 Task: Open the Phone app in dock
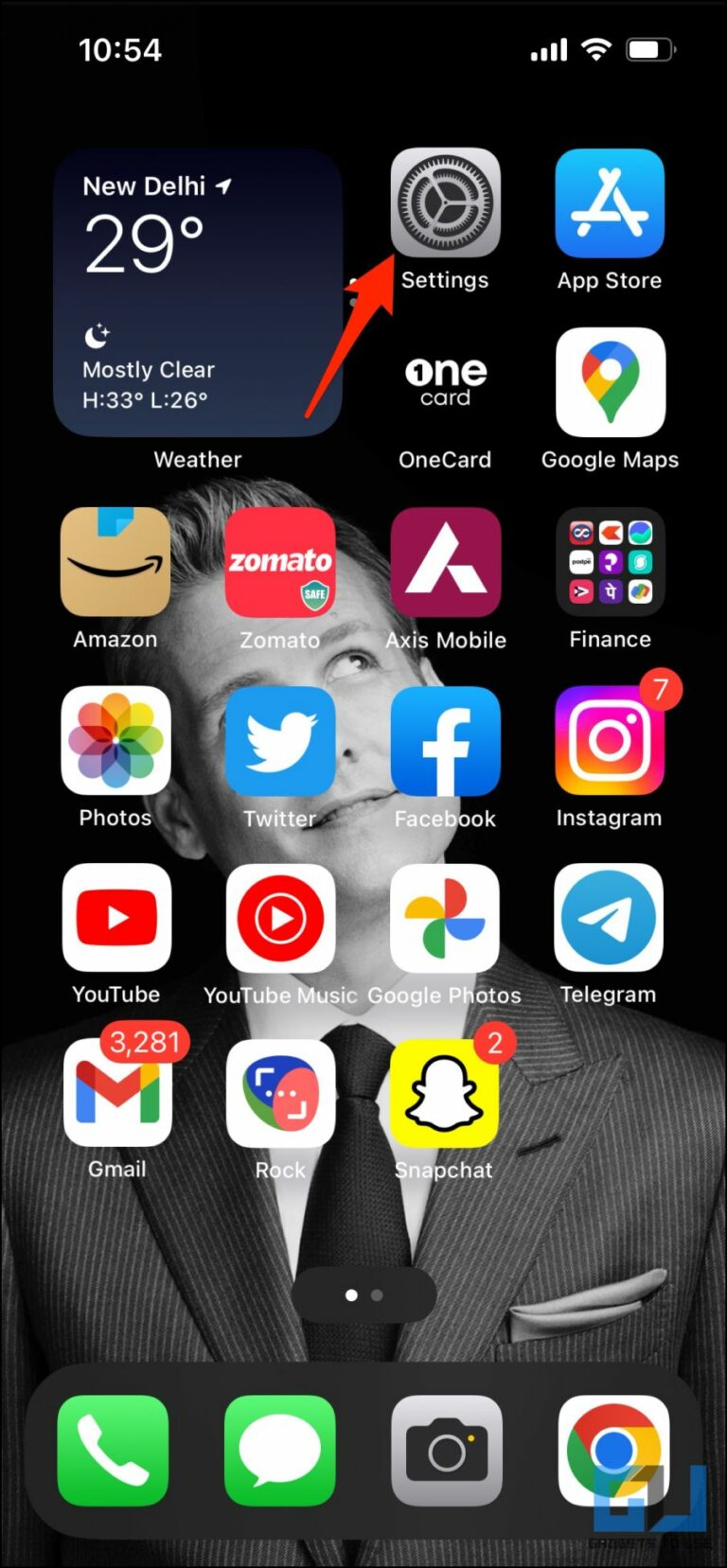[113, 1450]
